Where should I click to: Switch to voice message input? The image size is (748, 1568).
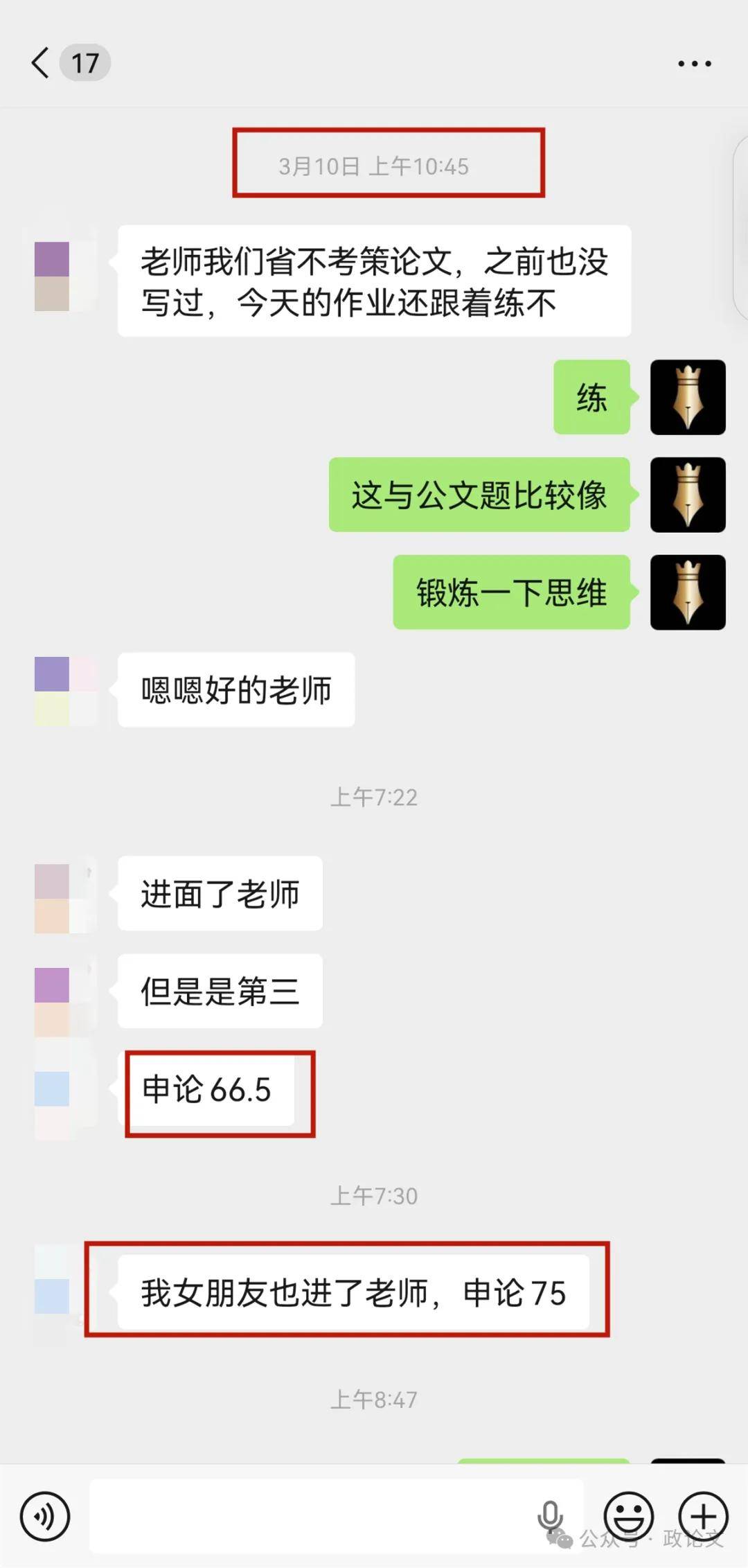(45, 1517)
